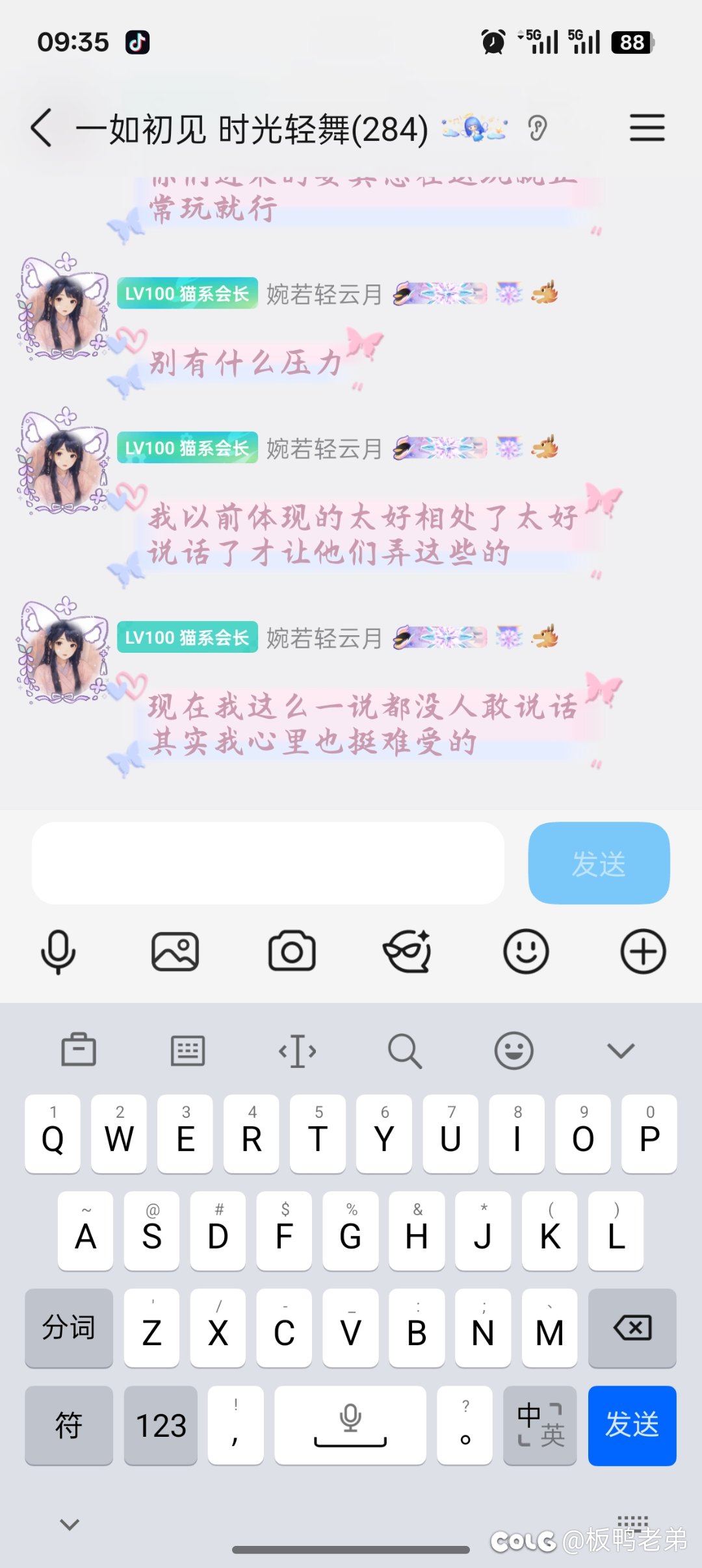Image resolution: width=702 pixels, height=1568 pixels.
Task: Toggle Chinese/English input with 中英 key
Action: pyautogui.click(x=539, y=1426)
